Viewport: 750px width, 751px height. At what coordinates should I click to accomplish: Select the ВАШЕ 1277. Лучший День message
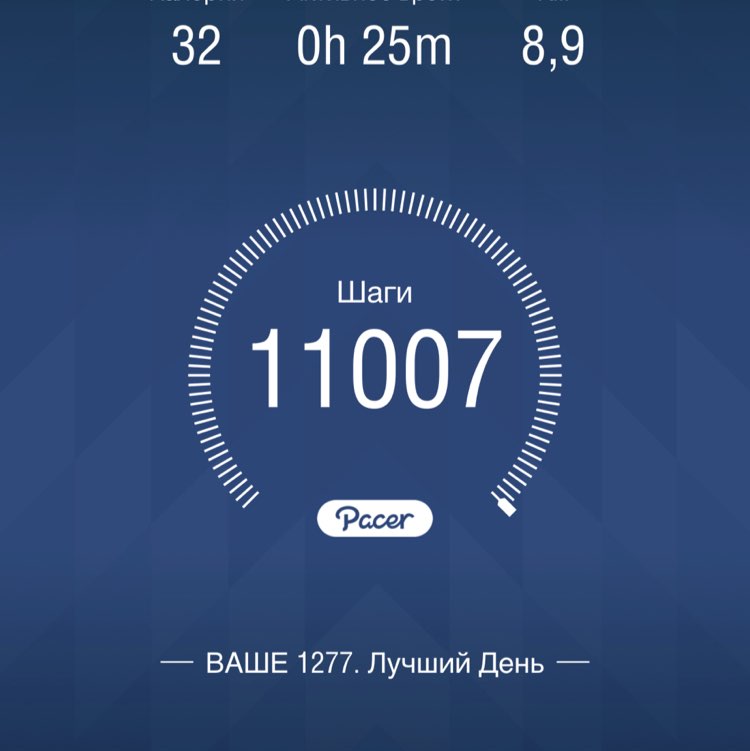pyautogui.click(x=375, y=660)
